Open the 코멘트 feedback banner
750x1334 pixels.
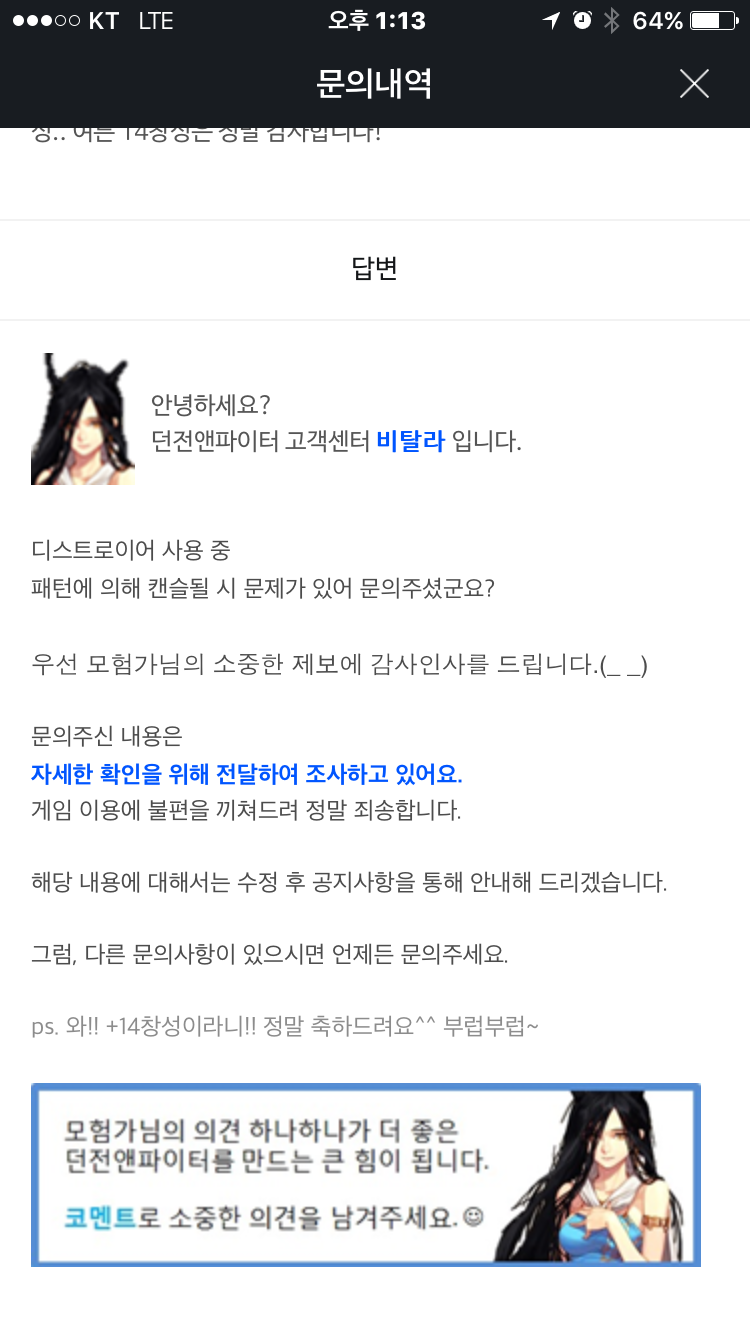click(x=366, y=1175)
